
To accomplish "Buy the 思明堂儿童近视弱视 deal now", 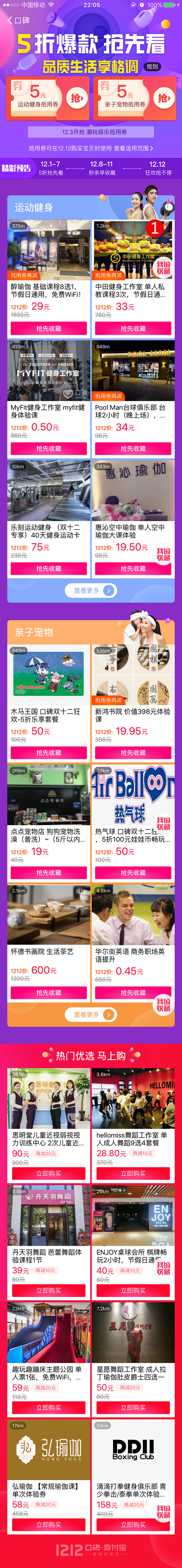I will point(49,1173).
